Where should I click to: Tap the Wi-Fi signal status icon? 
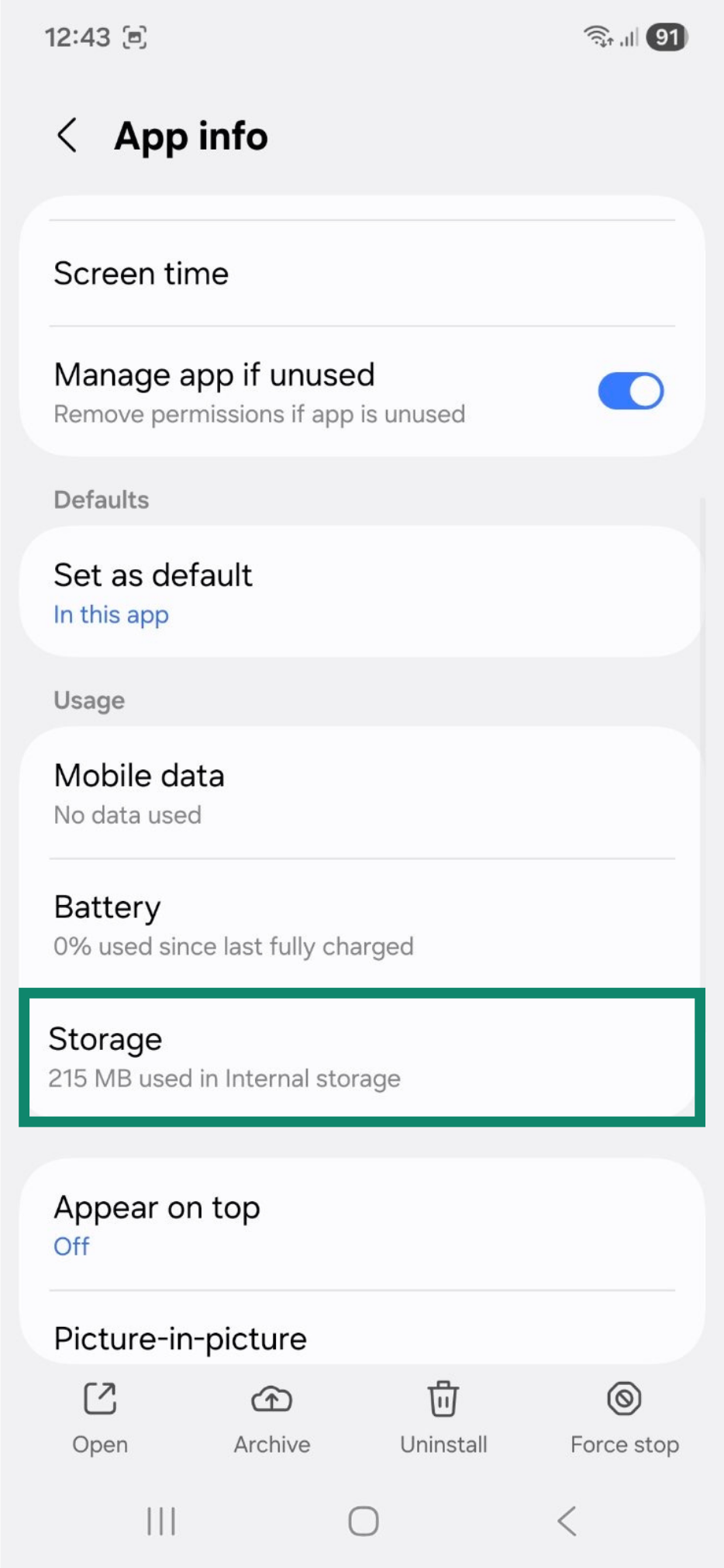pos(597,37)
